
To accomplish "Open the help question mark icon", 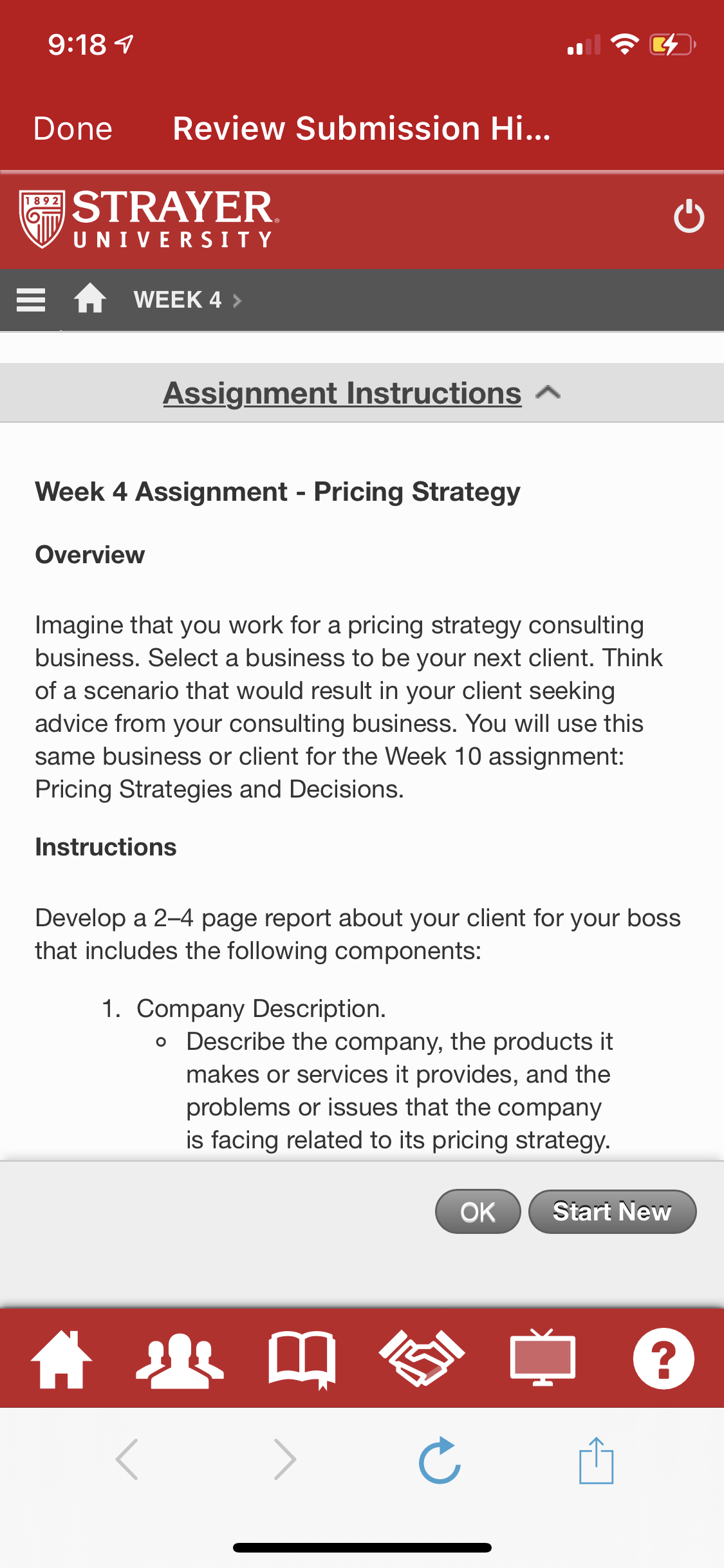I will click(664, 1358).
